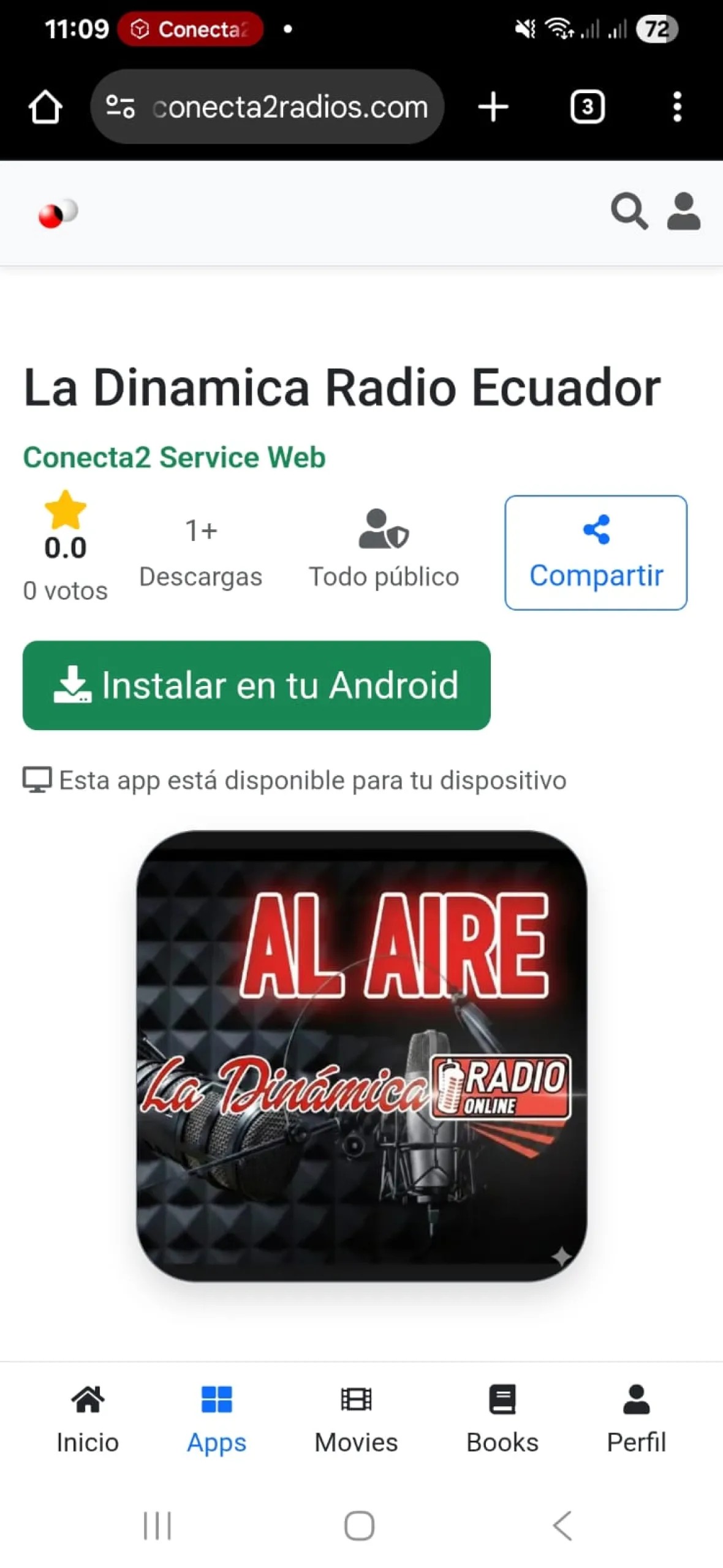
Task: Open the site search magnifier icon
Action: pos(629,211)
